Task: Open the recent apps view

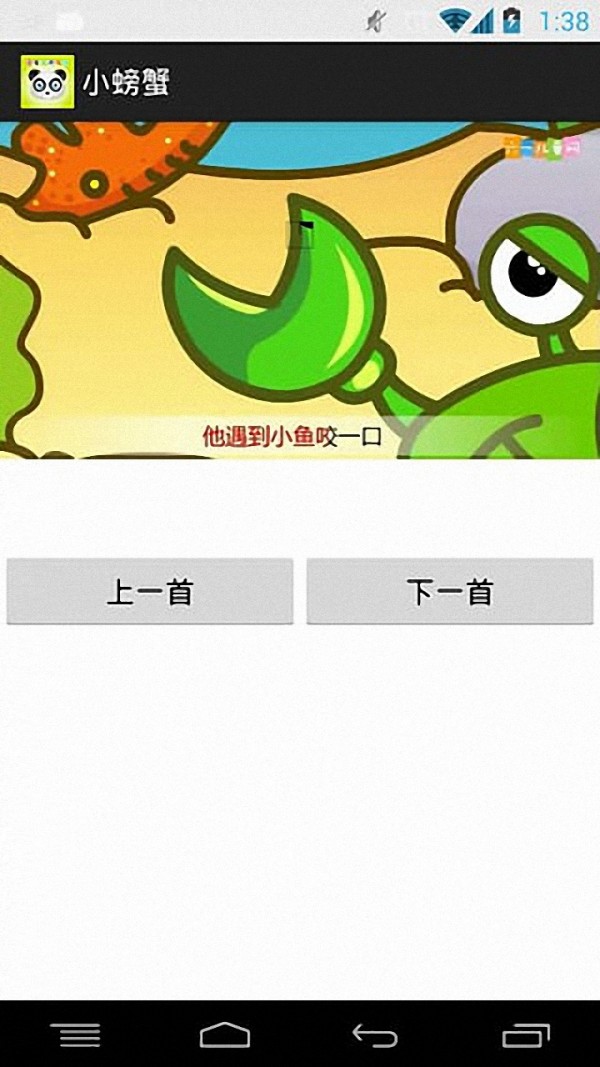Action: (x=526, y=1035)
